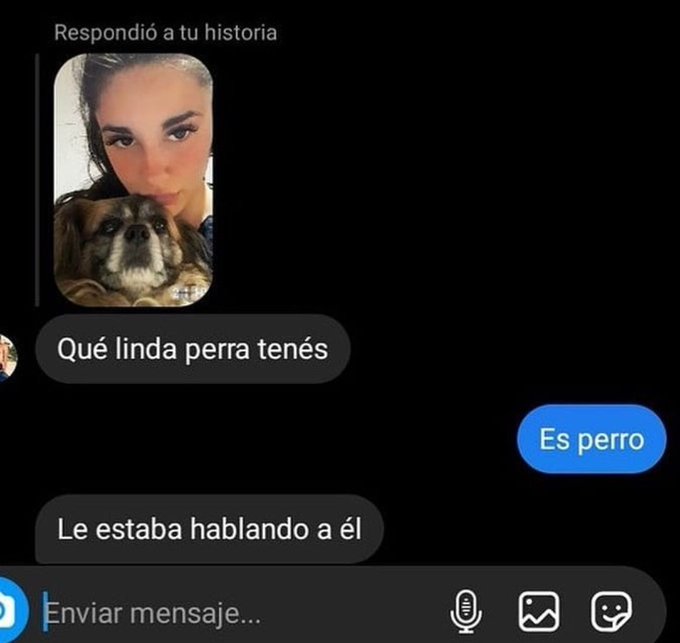Record a voice message with microphone
This screenshot has width=680, height=643.
point(465,609)
